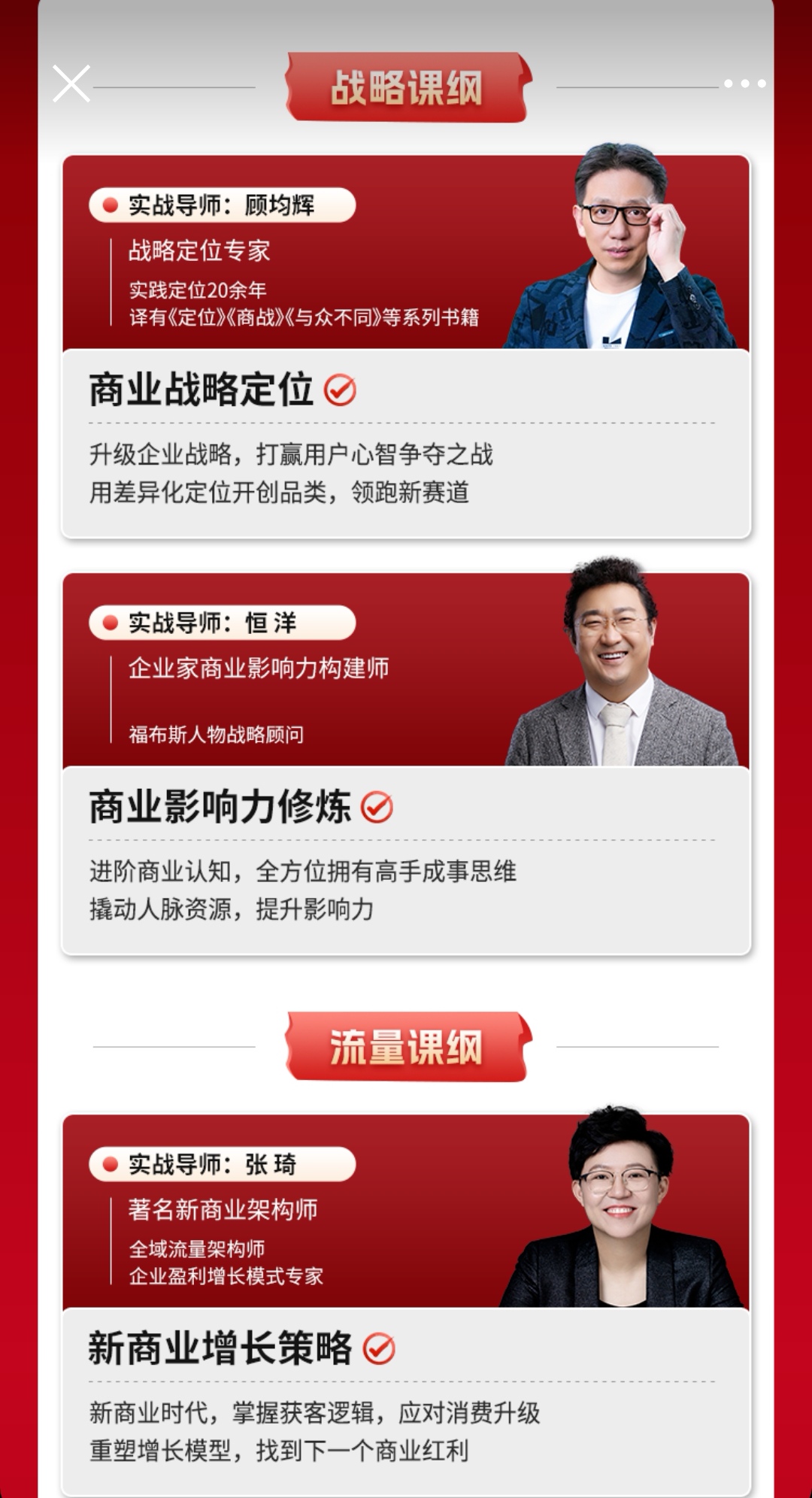
Task: Close this course page
Action: 71,83
